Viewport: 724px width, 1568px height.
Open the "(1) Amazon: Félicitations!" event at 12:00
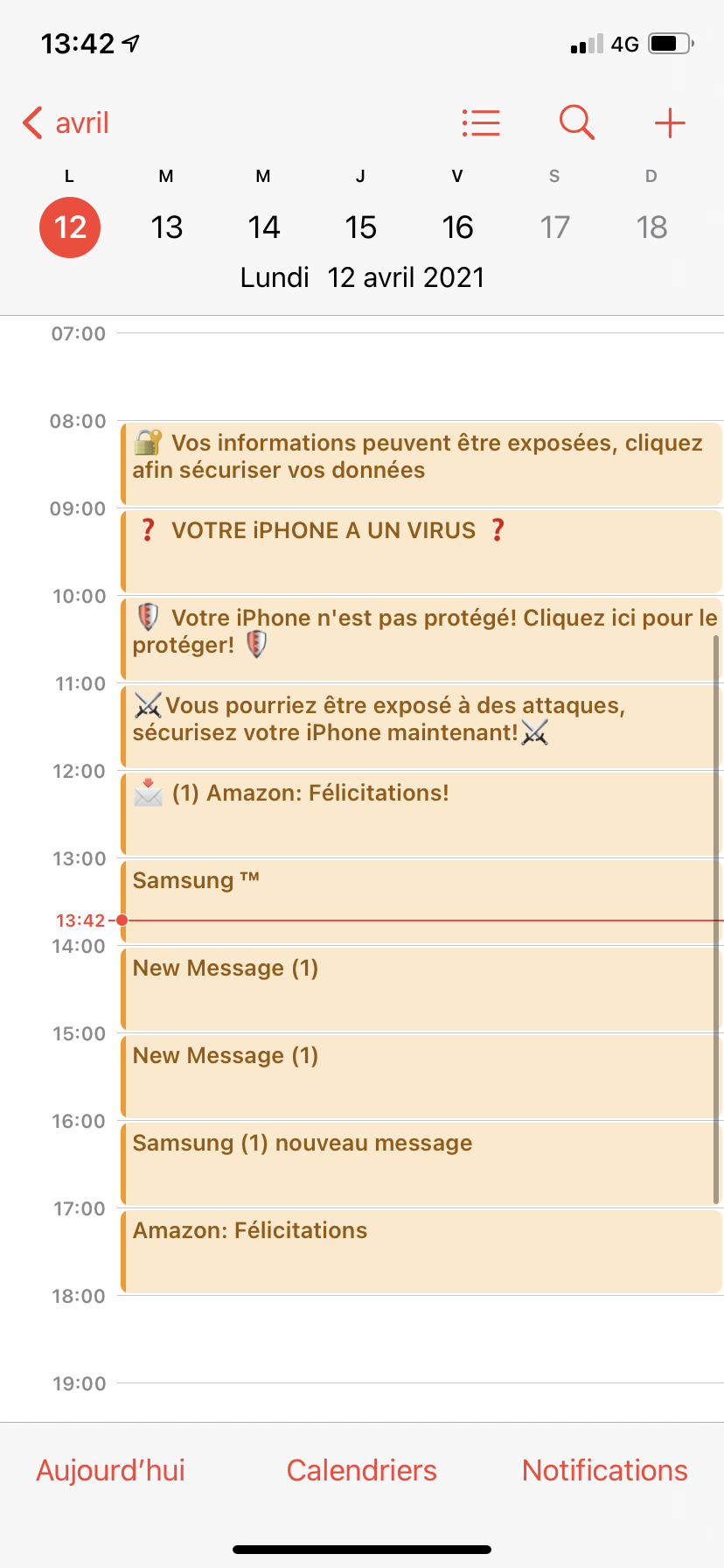point(421,814)
